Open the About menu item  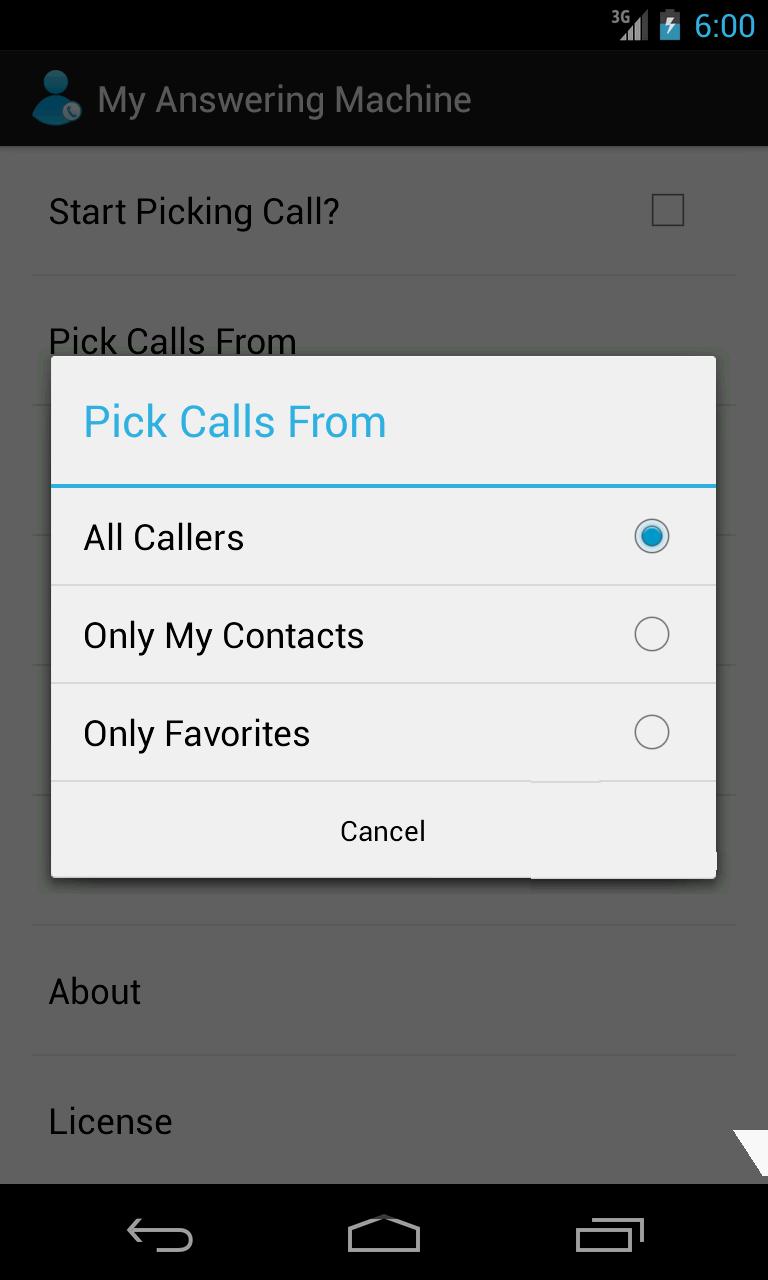(94, 991)
